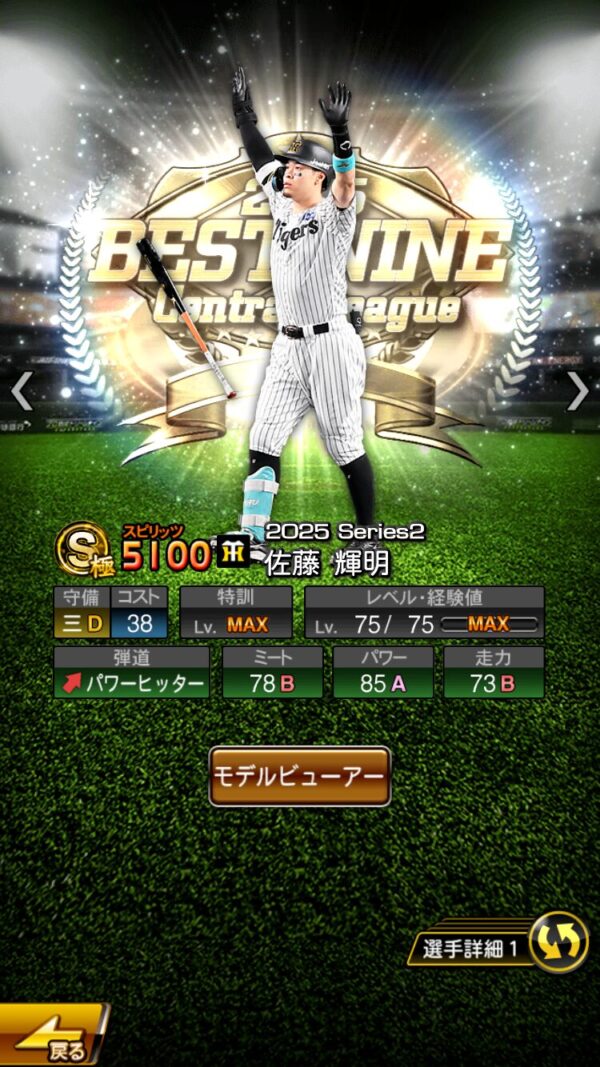Go to the previous player card
Screen dimensions: 600x1067
tap(22, 391)
